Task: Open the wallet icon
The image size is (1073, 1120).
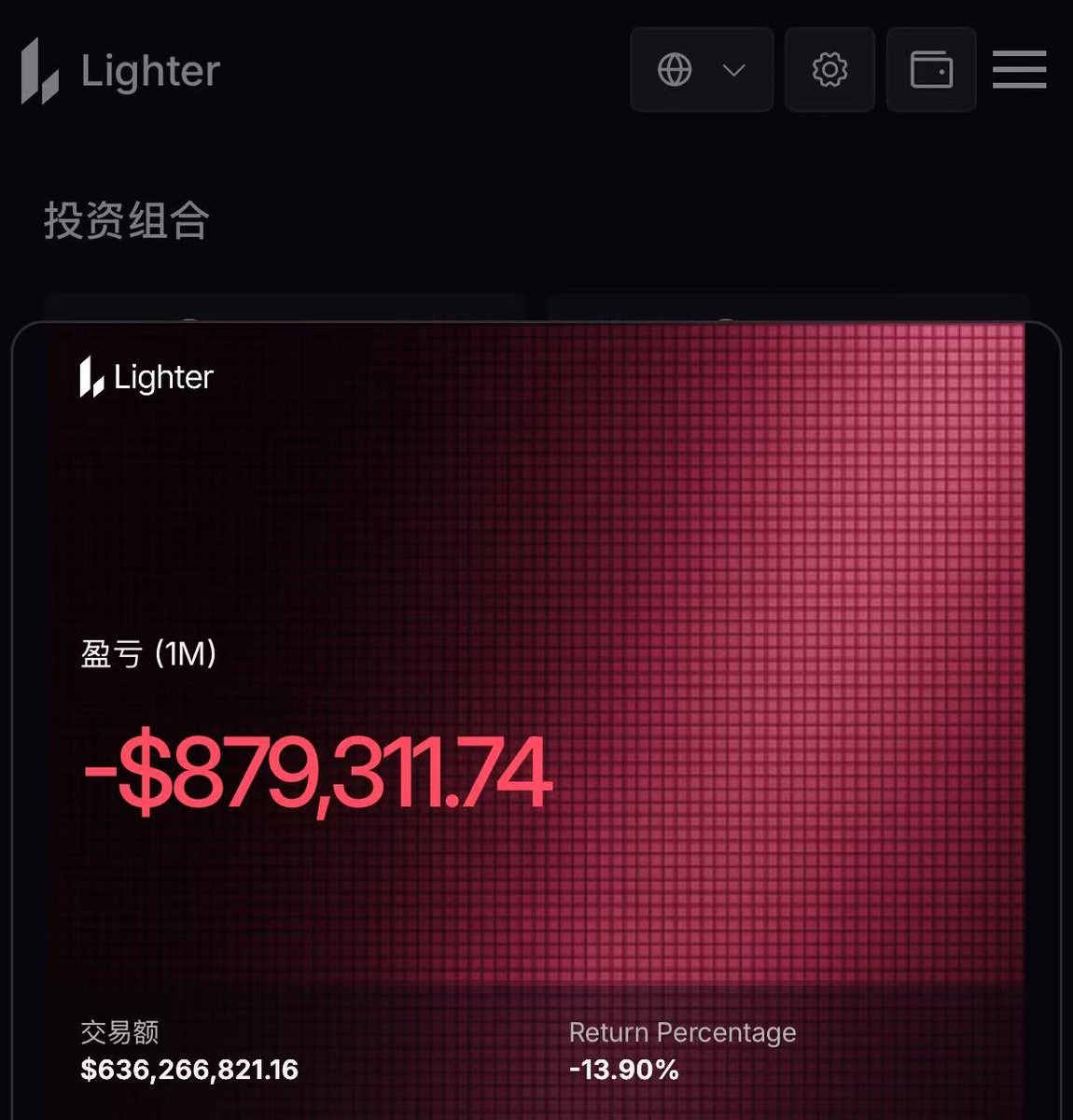Action: 930,70
